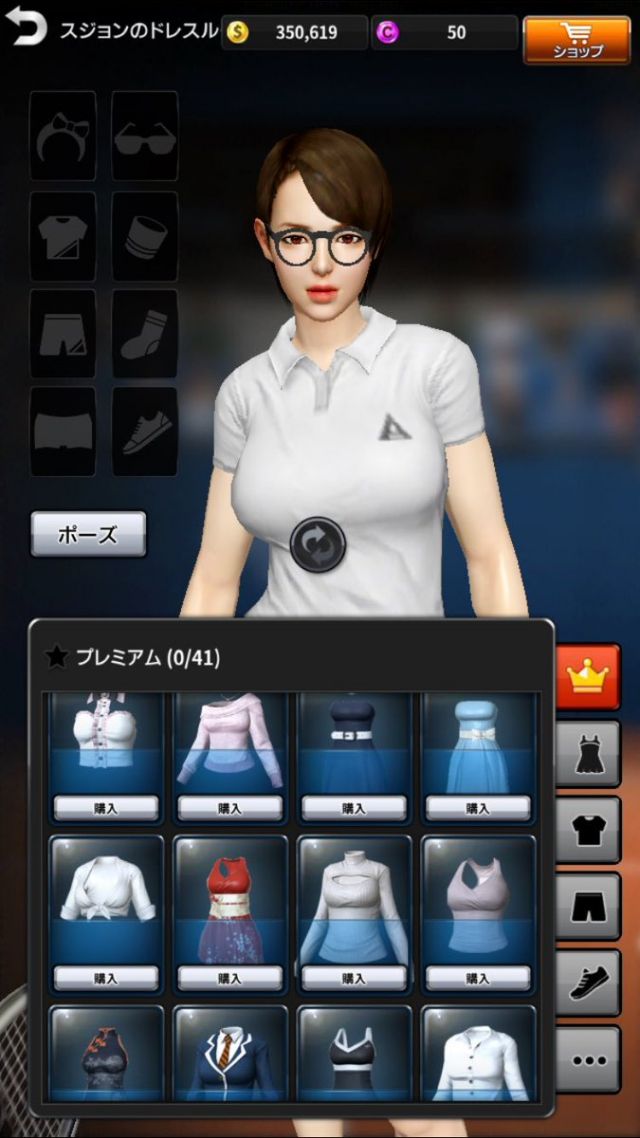640x1138 pixels.
Task: Select the shorts equipment slot
Action: [63, 334]
